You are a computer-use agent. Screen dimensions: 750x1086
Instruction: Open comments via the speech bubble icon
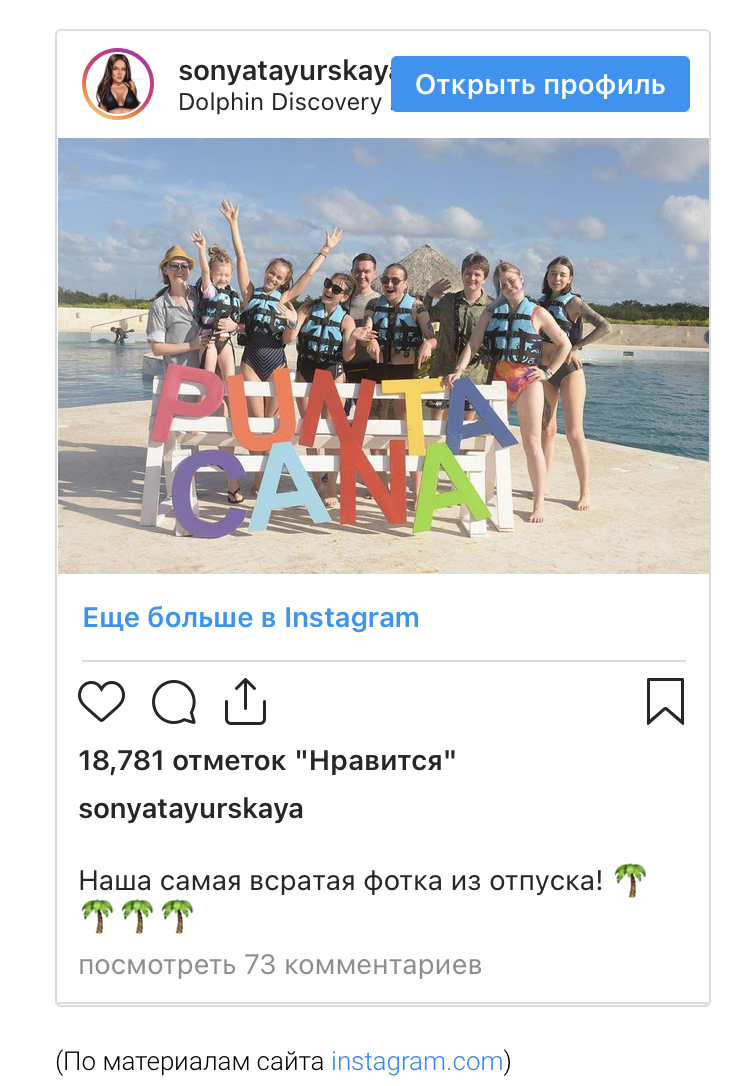(174, 702)
